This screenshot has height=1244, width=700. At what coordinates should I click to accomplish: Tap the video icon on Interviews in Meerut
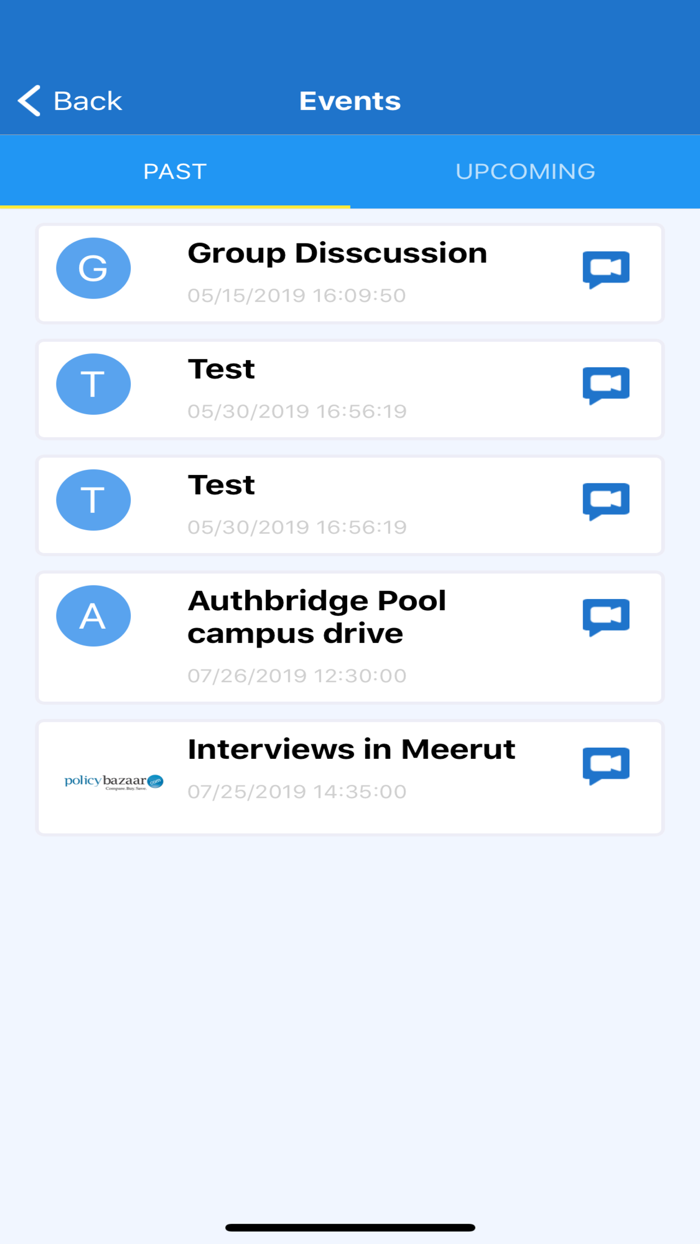[x=606, y=766]
